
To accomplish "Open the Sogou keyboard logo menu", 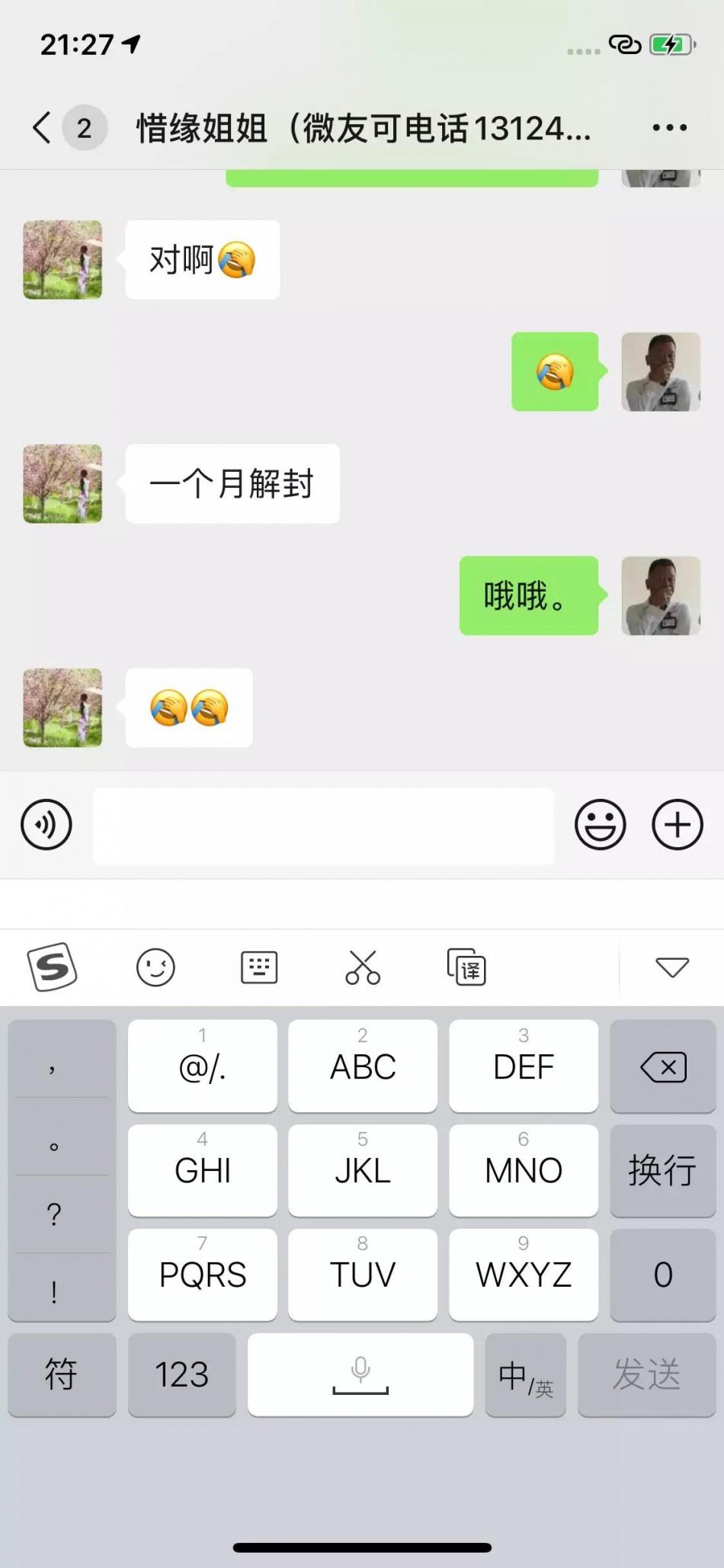I will click(x=53, y=967).
